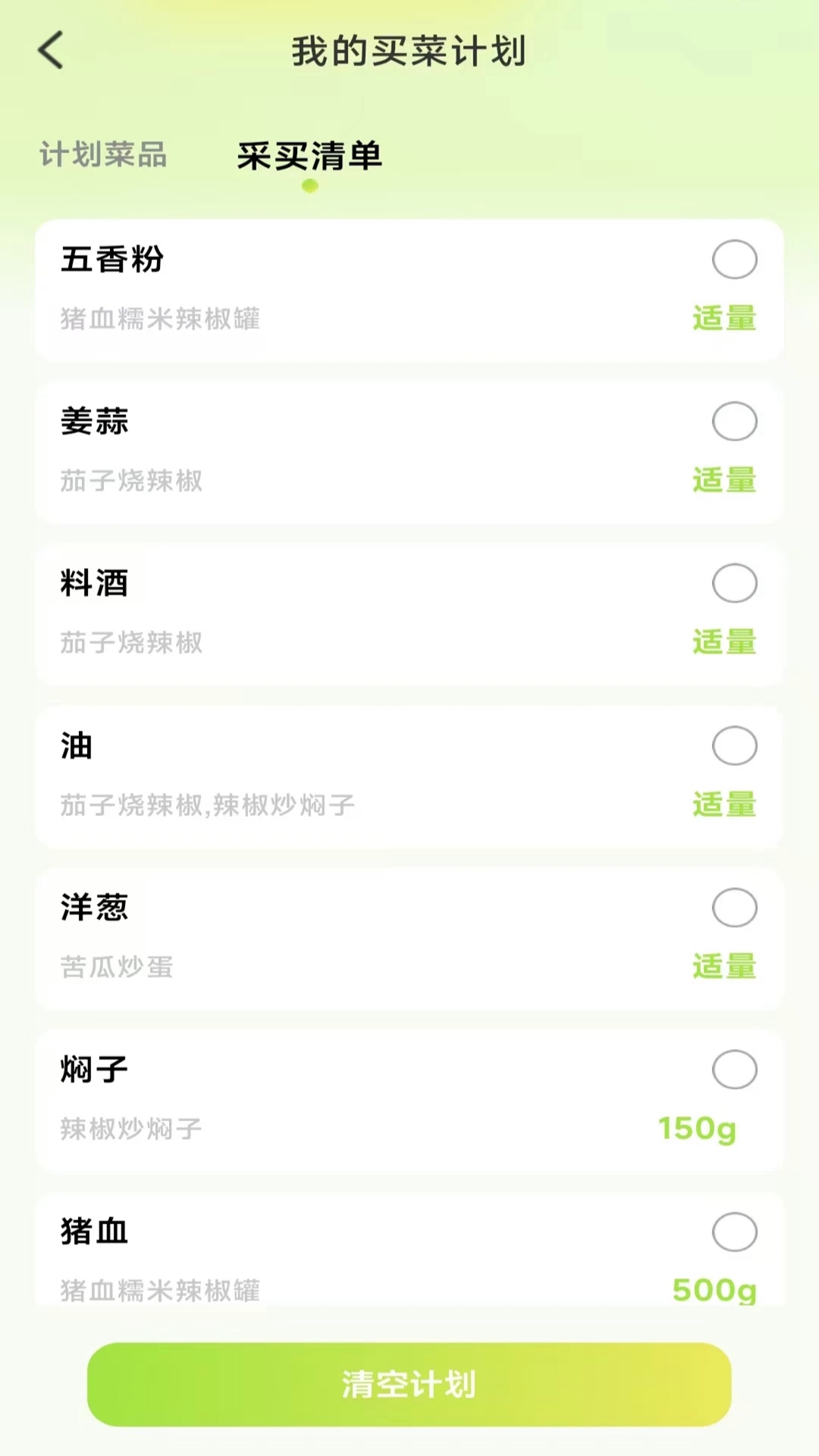Click the recipe text 苦瓜炒蛋
The height and width of the screenshot is (1456, 819).
[x=114, y=967]
